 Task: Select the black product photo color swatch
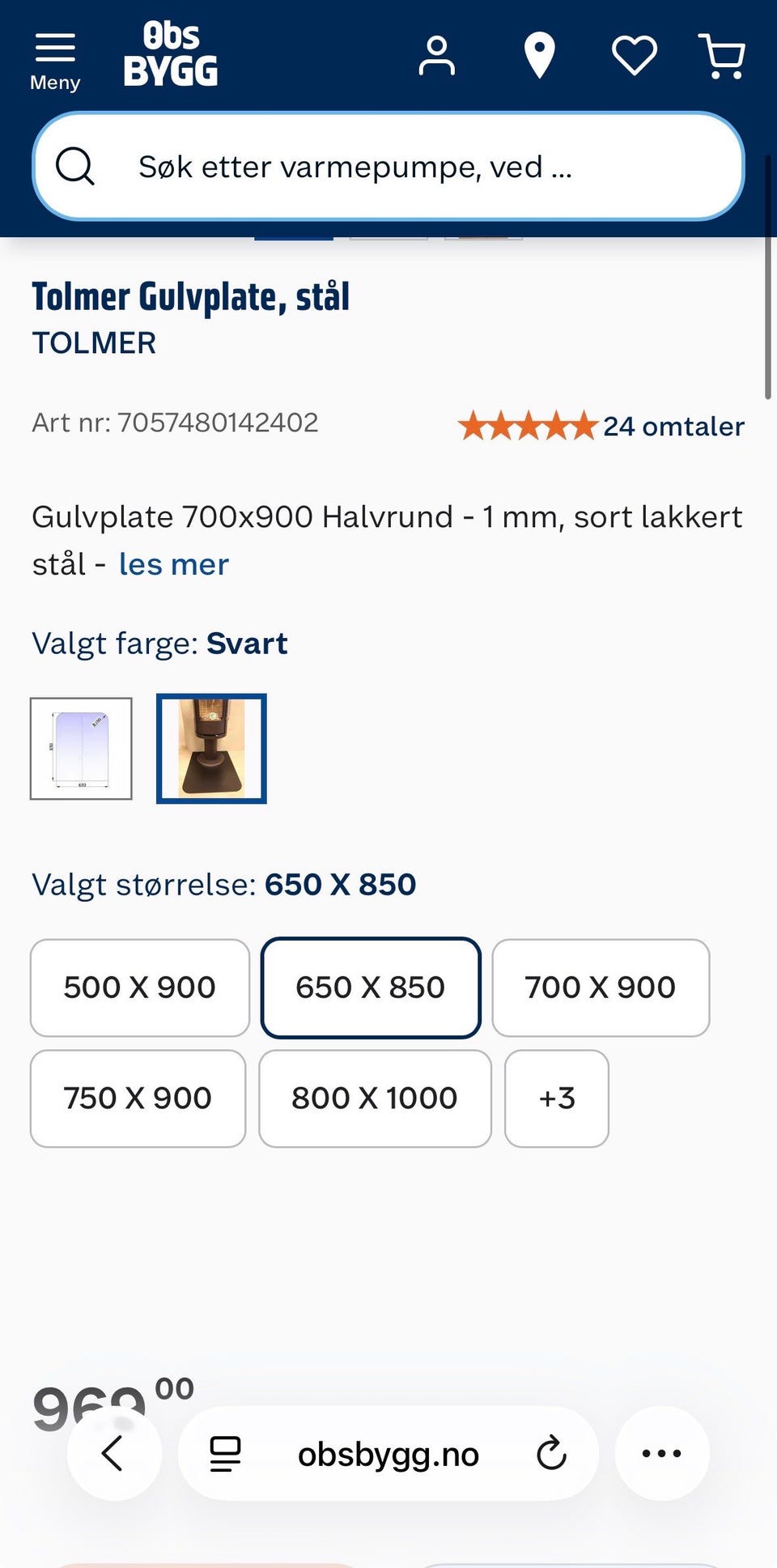pos(210,748)
